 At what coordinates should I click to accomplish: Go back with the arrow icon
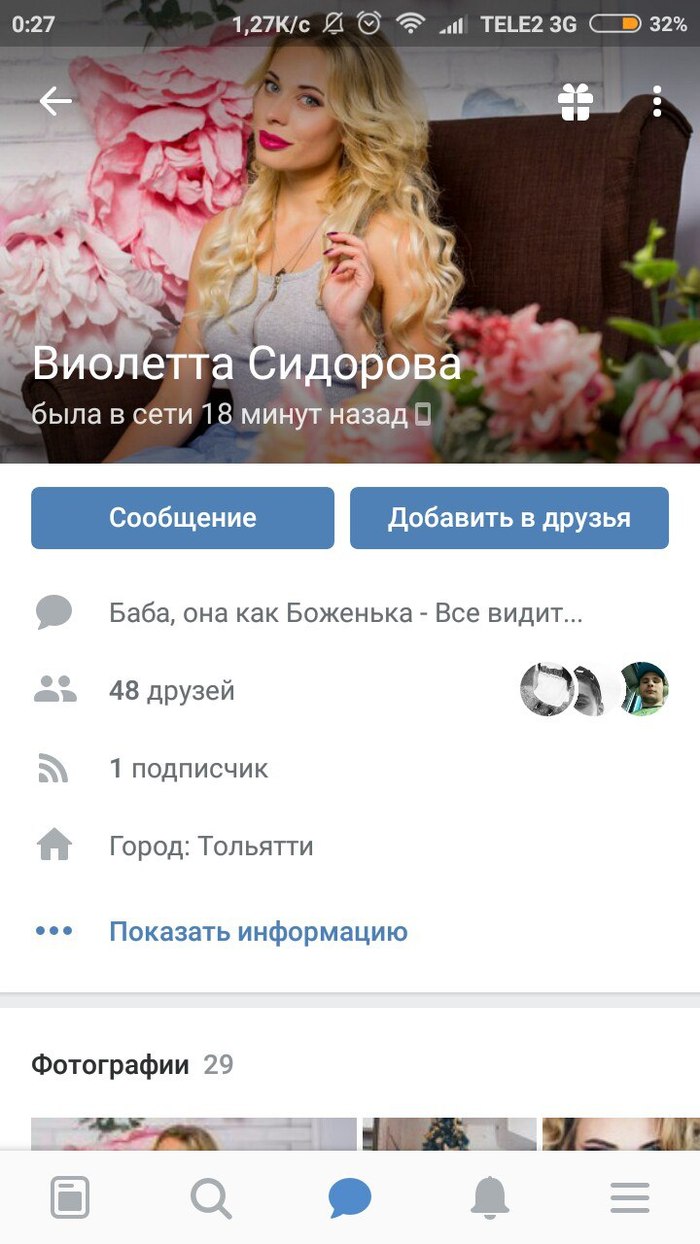pos(56,101)
